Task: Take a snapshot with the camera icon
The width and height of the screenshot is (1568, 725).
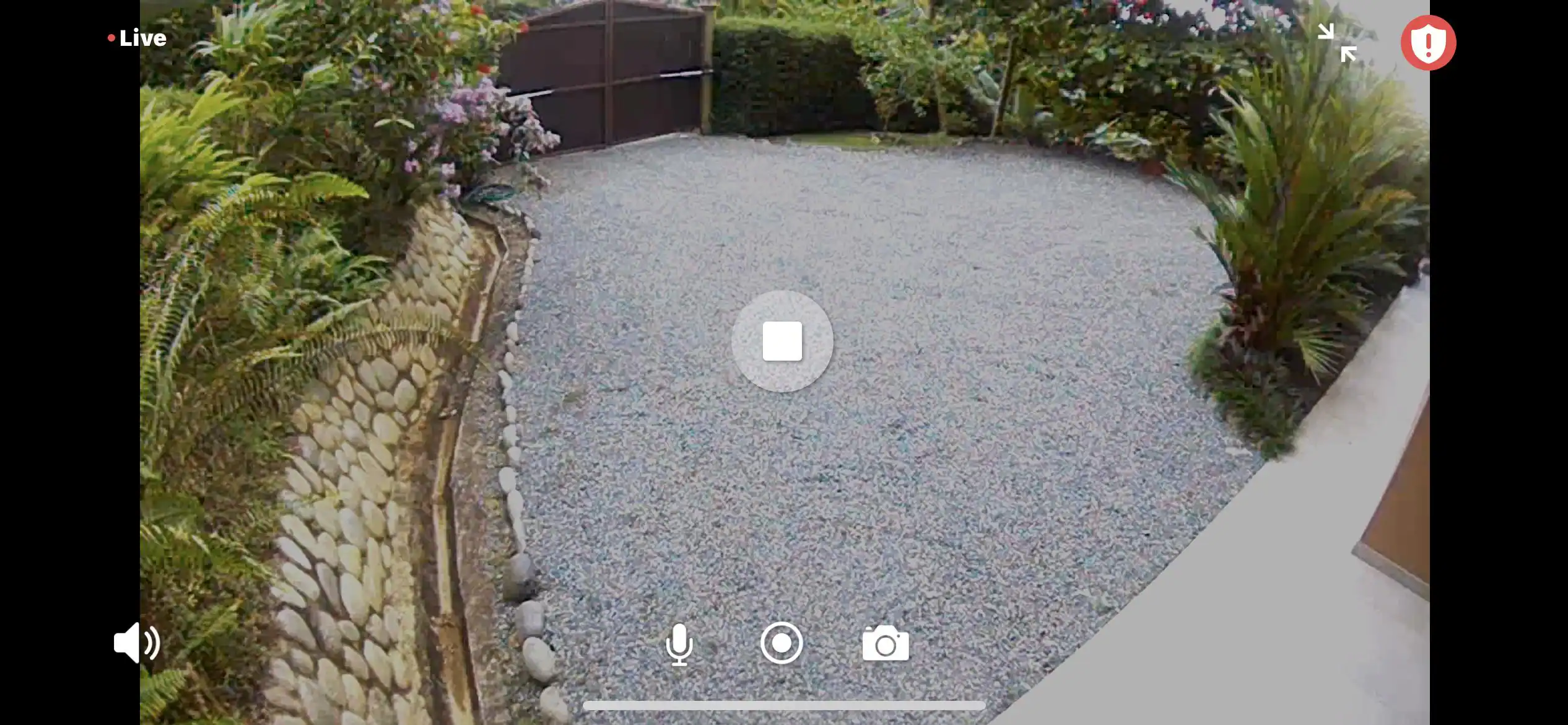Action: coord(886,643)
